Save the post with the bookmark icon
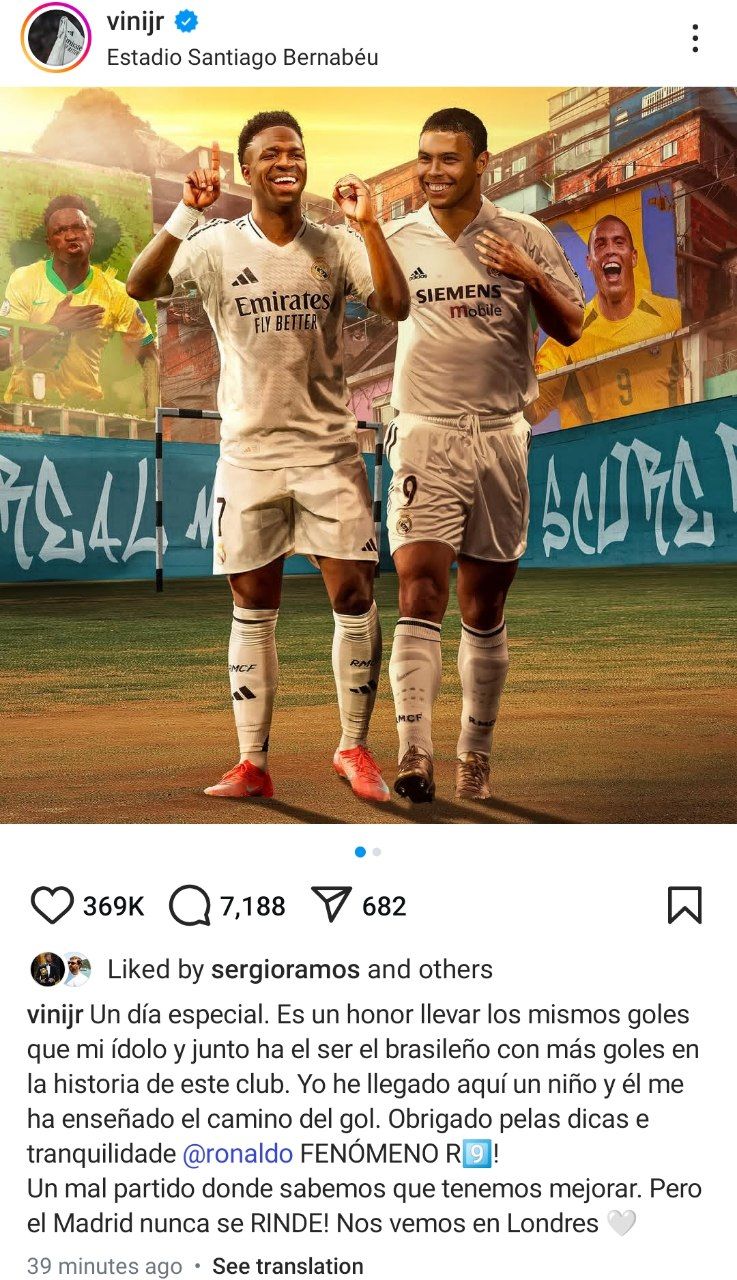Viewport: 737px width, 1280px height. pos(684,906)
